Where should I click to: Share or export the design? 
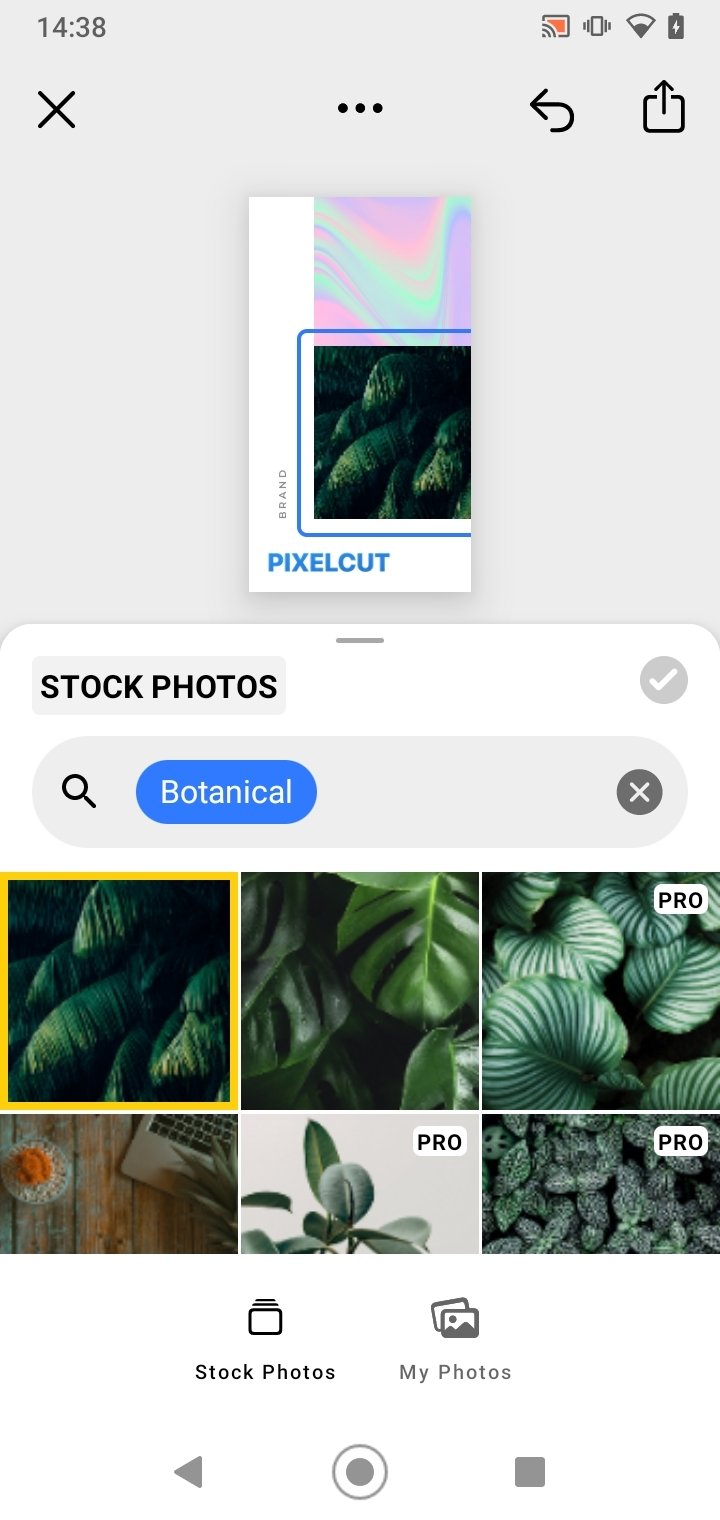(x=663, y=107)
